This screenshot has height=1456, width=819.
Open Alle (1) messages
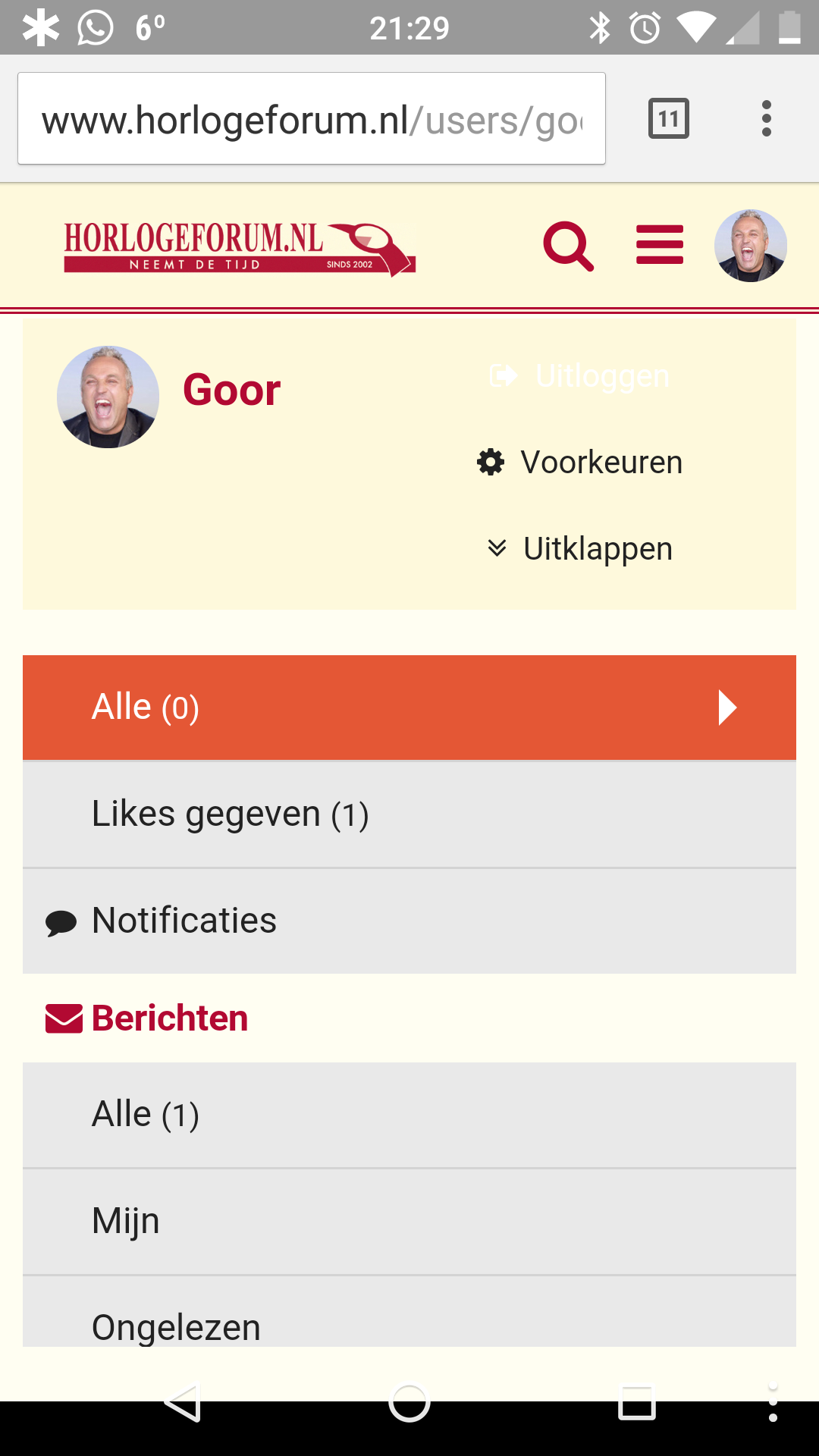click(x=409, y=1115)
